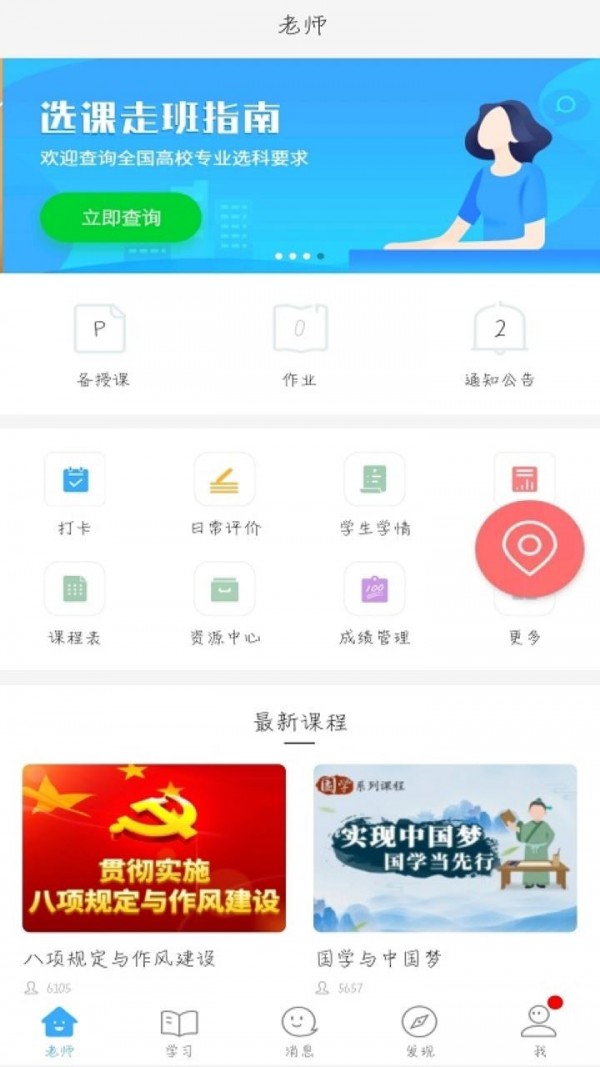Select the 老师 tab
The width and height of the screenshot is (600, 1067).
click(x=60, y=1032)
